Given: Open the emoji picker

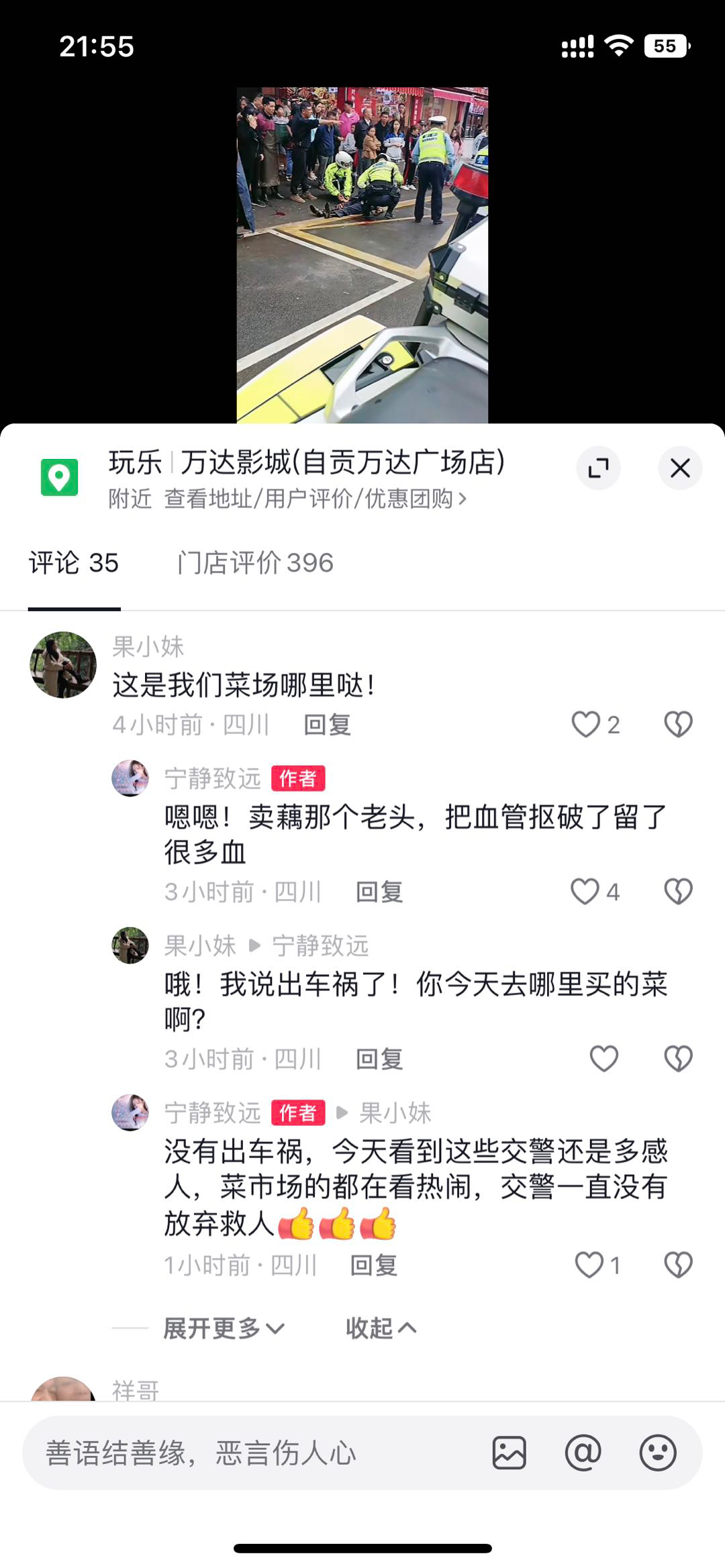Looking at the screenshot, I should (x=657, y=1453).
